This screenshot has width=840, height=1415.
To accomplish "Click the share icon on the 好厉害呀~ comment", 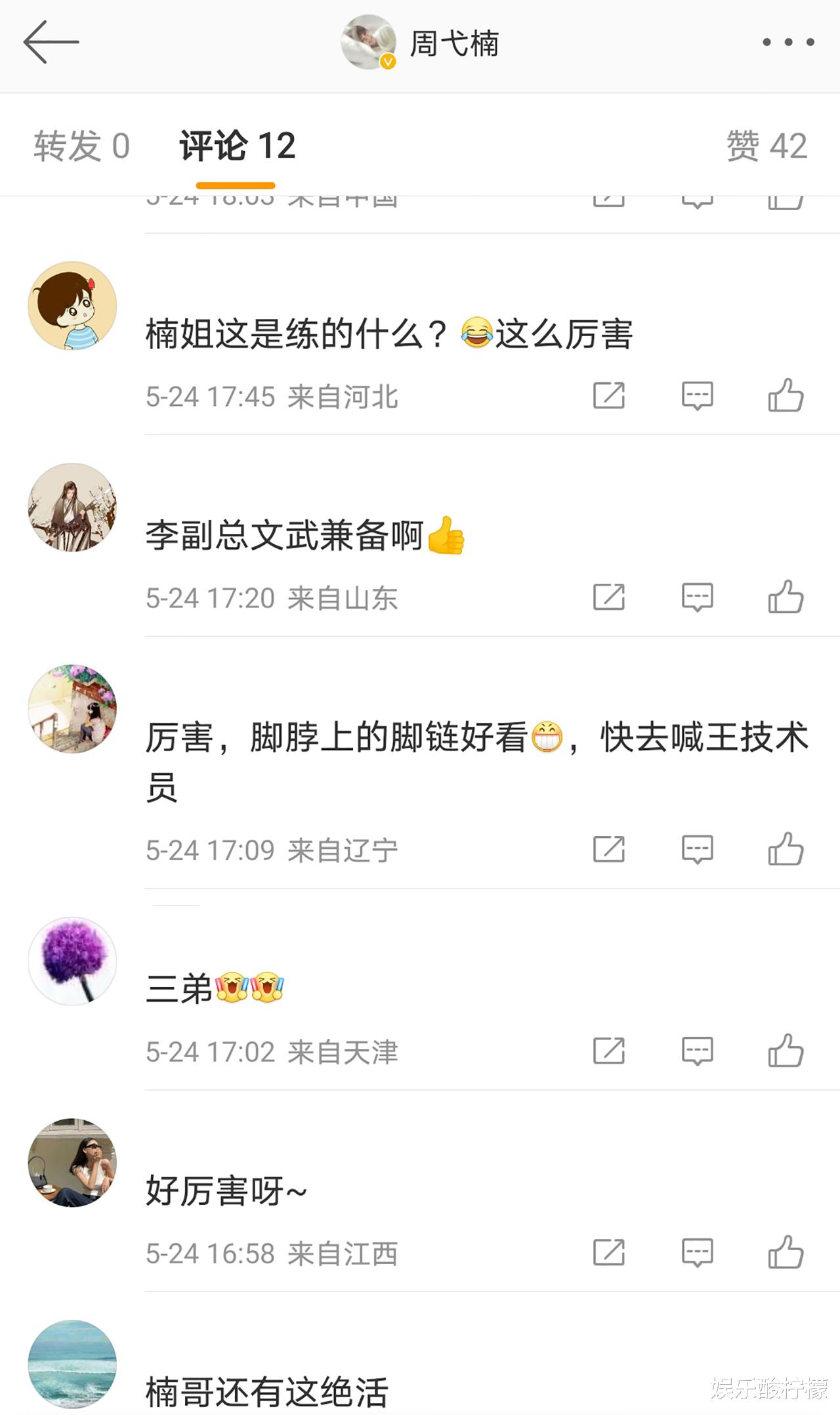I will click(x=608, y=1252).
